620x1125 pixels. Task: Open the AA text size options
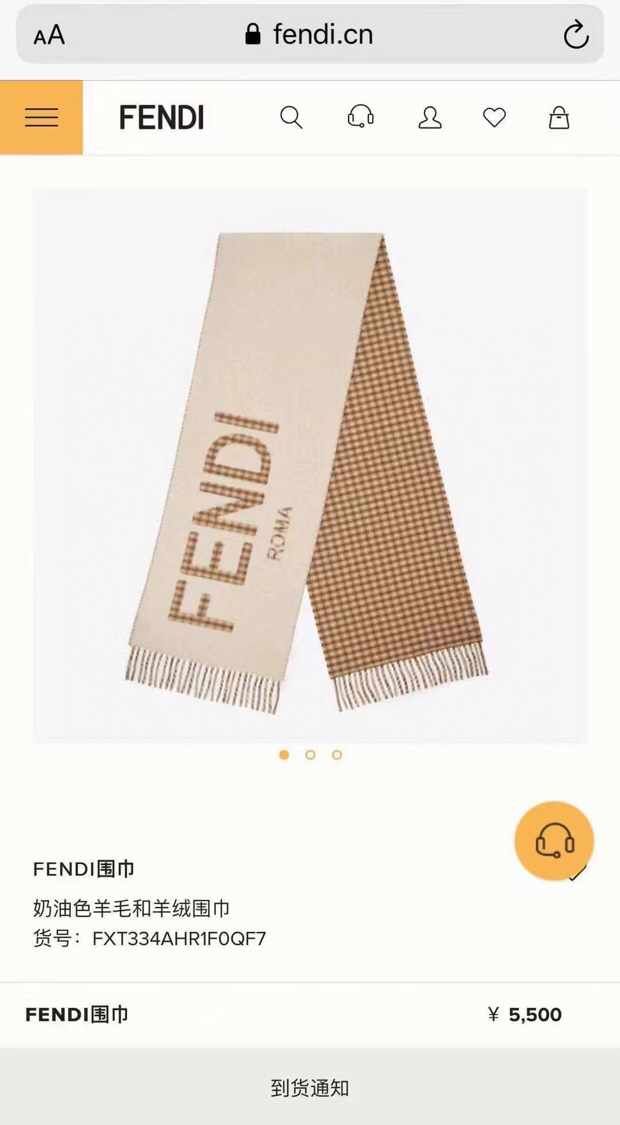tap(49, 36)
